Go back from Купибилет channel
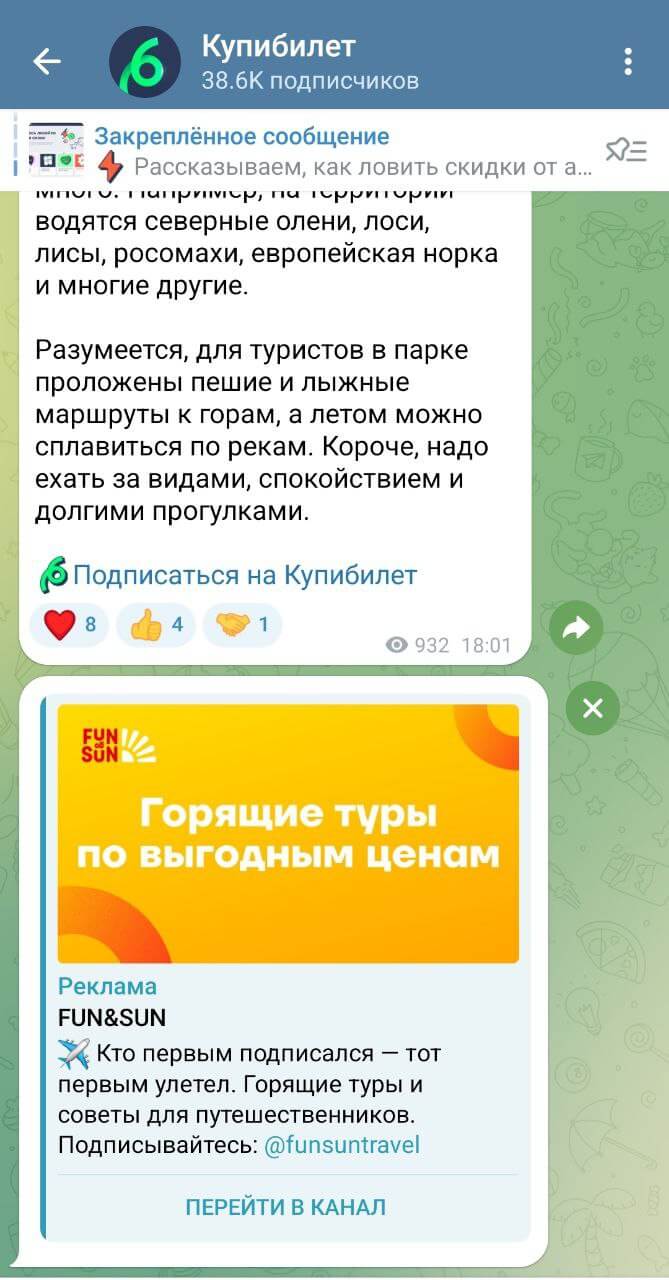This screenshot has height=1280, width=669. click(x=47, y=62)
